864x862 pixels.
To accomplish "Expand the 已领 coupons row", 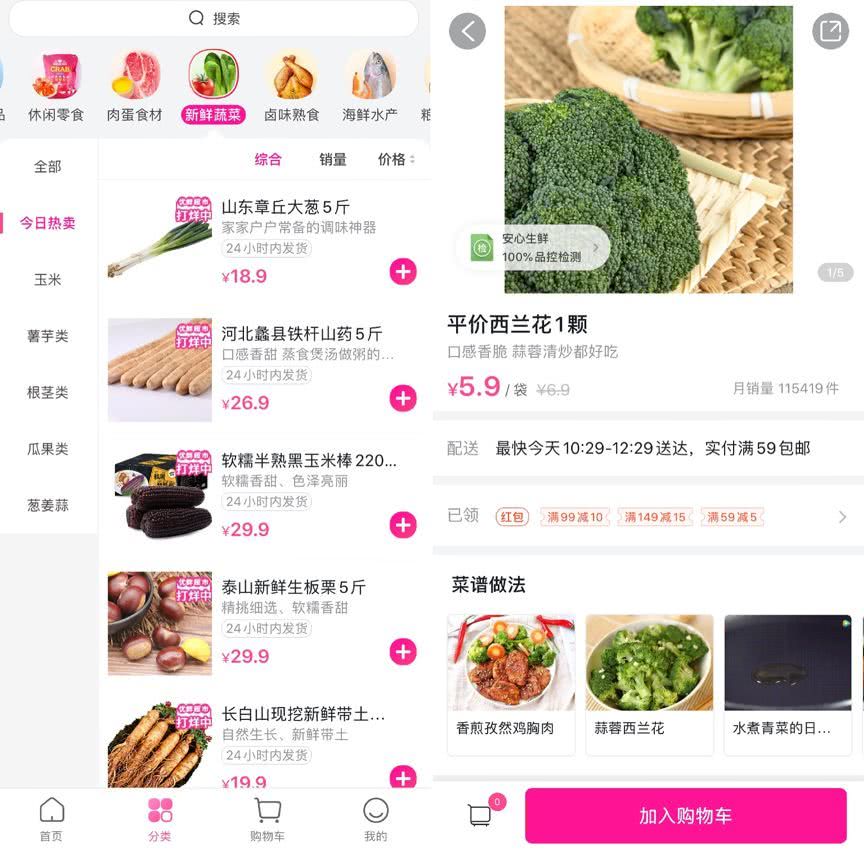I will (842, 517).
